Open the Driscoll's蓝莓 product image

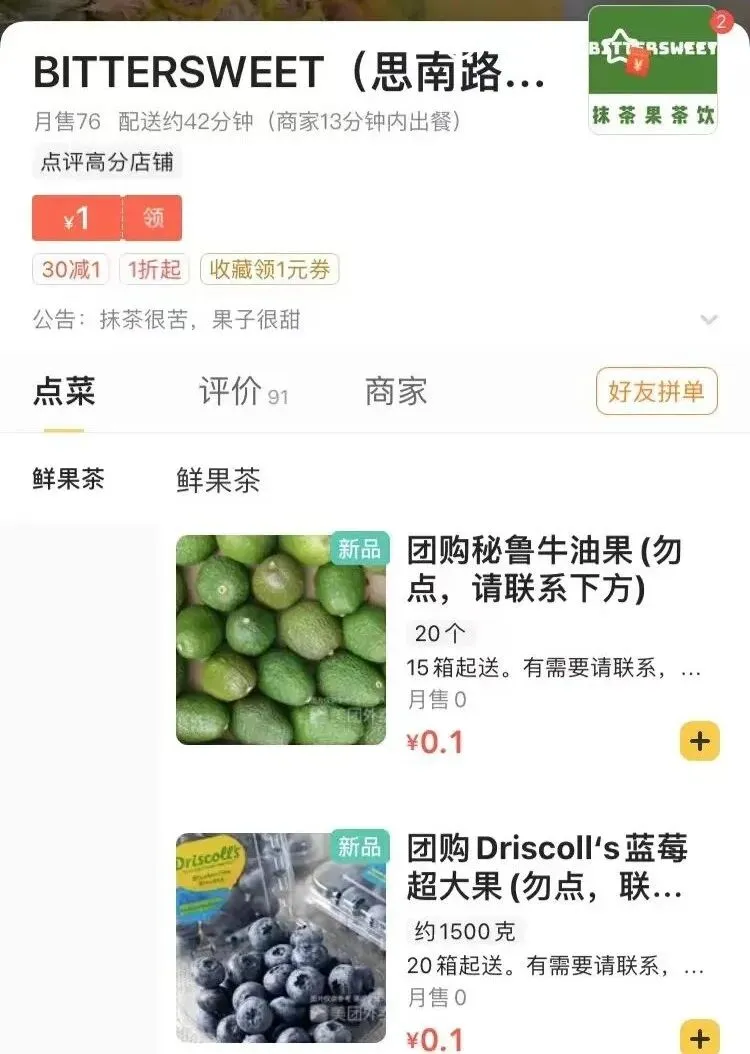pyautogui.click(x=281, y=938)
